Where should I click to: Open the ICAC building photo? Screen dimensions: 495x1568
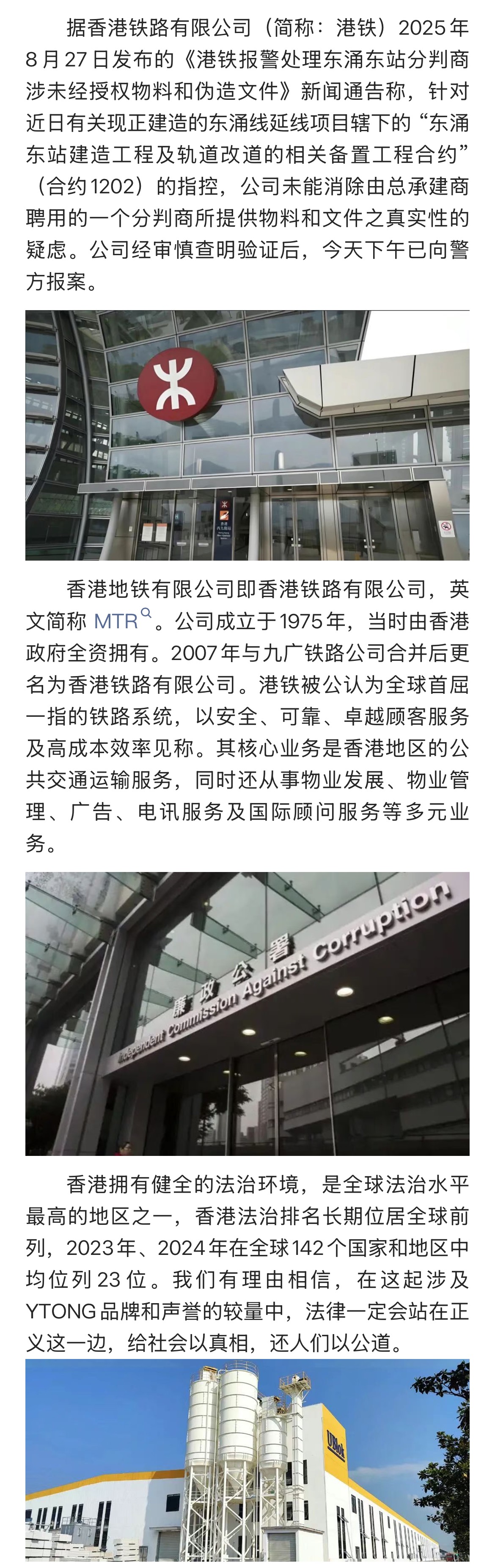point(247,1013)
